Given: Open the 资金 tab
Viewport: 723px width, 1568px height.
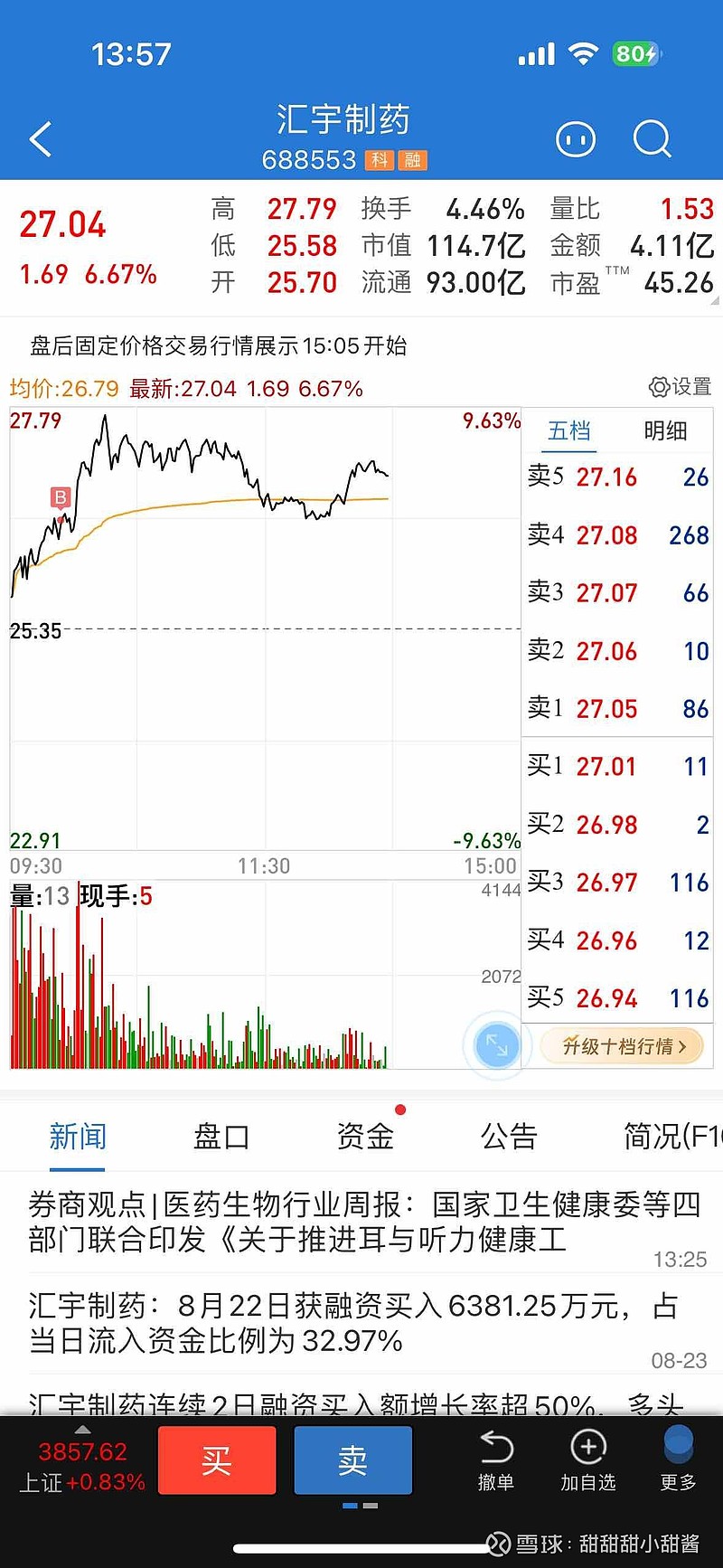Looking at the screenshot, I should point(365,1137).
